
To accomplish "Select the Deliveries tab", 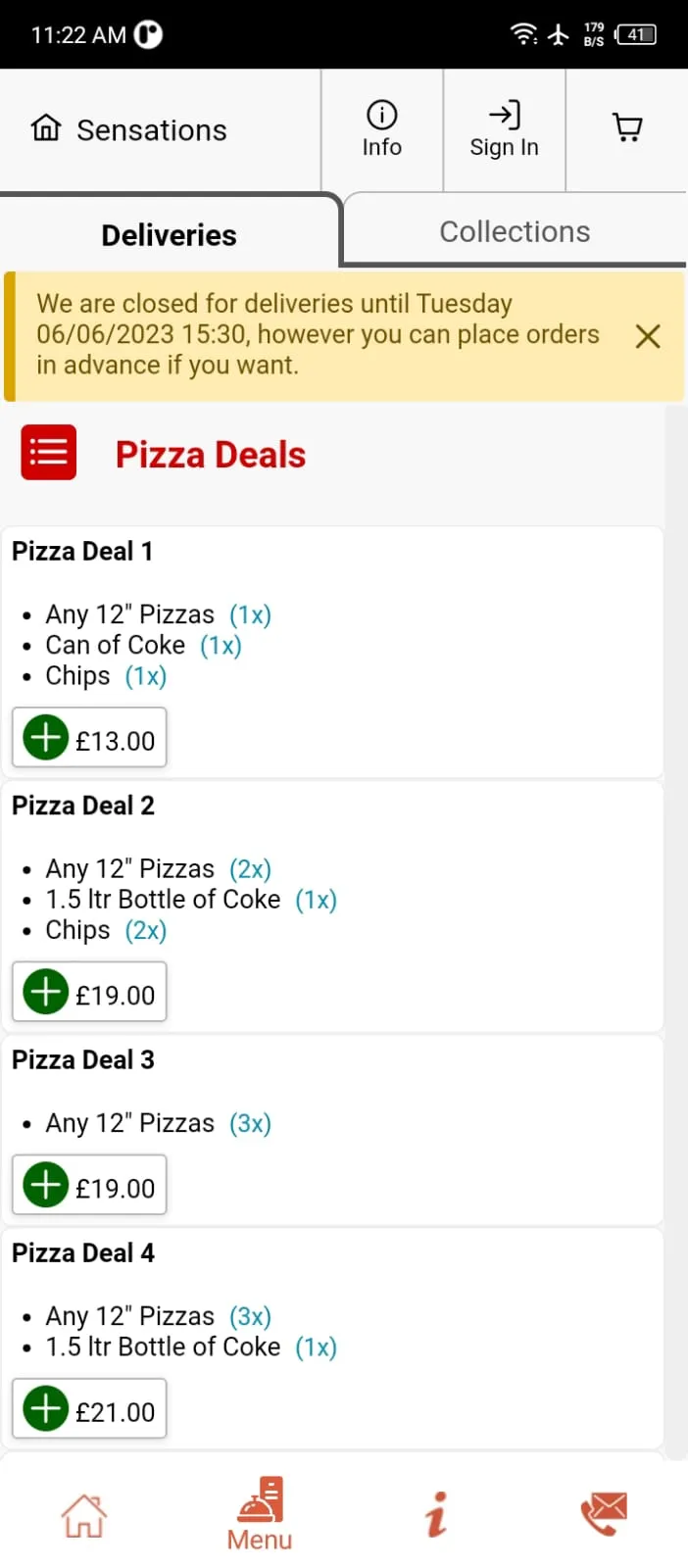I will click(x=170, y=234).
